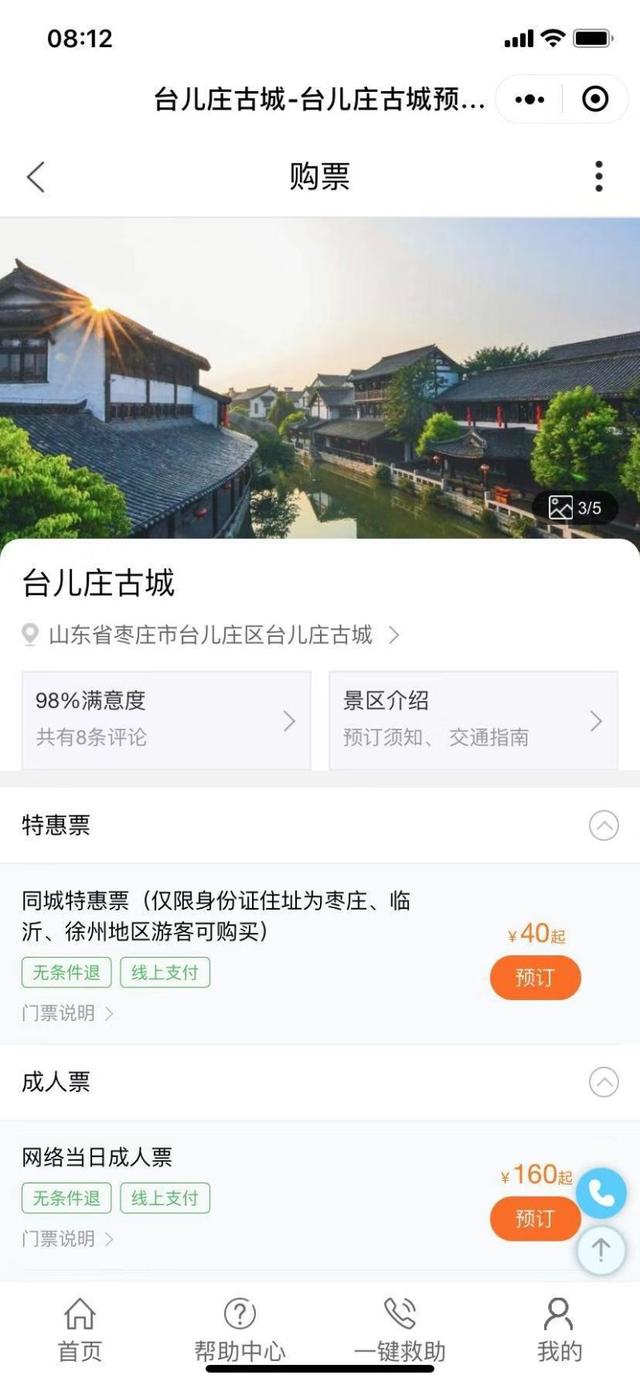View 门票说明 under 网络当日成人票
The image size is (640, 1385).
point(68,1239)
